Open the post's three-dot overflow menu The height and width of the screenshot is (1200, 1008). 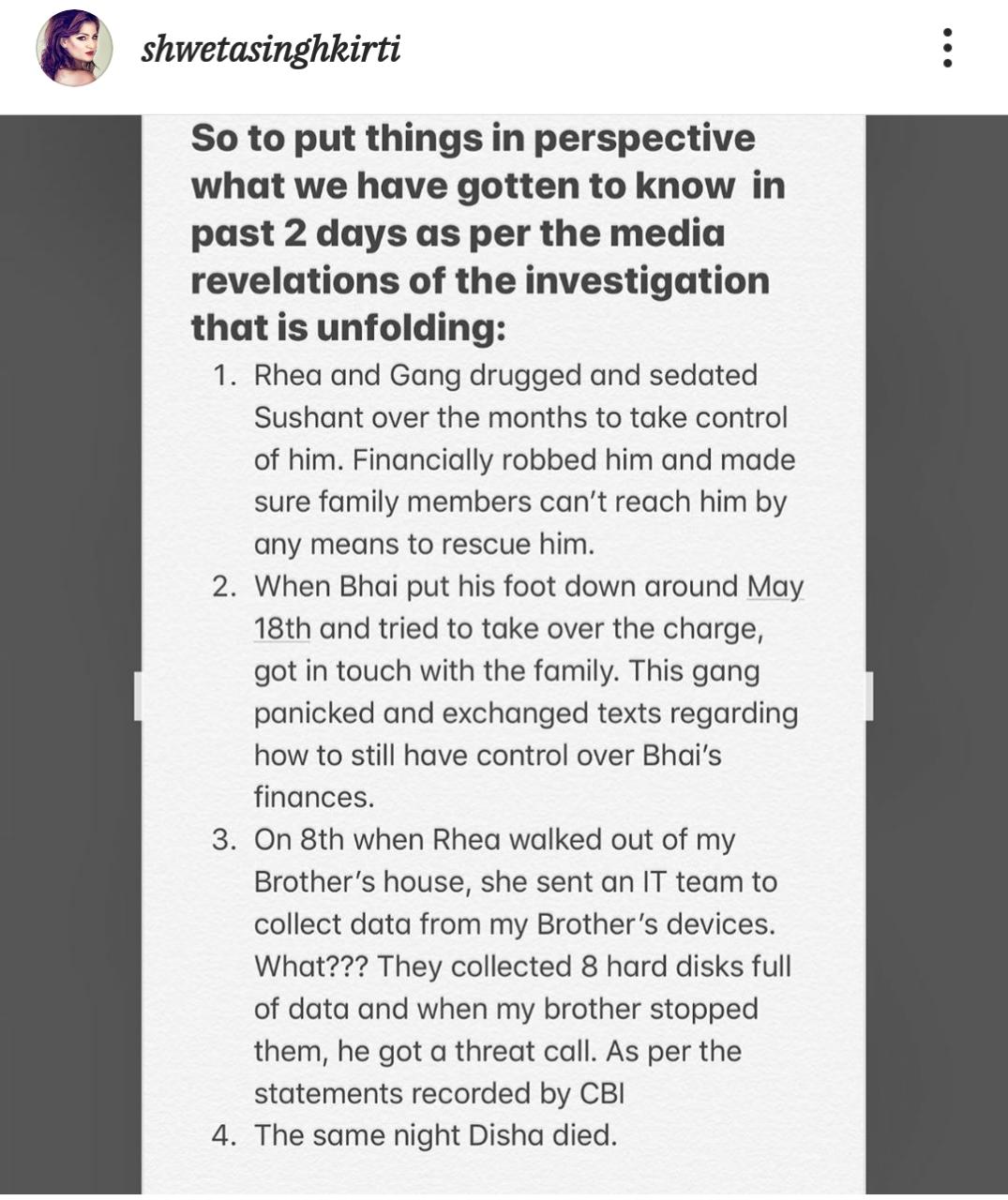947,48
